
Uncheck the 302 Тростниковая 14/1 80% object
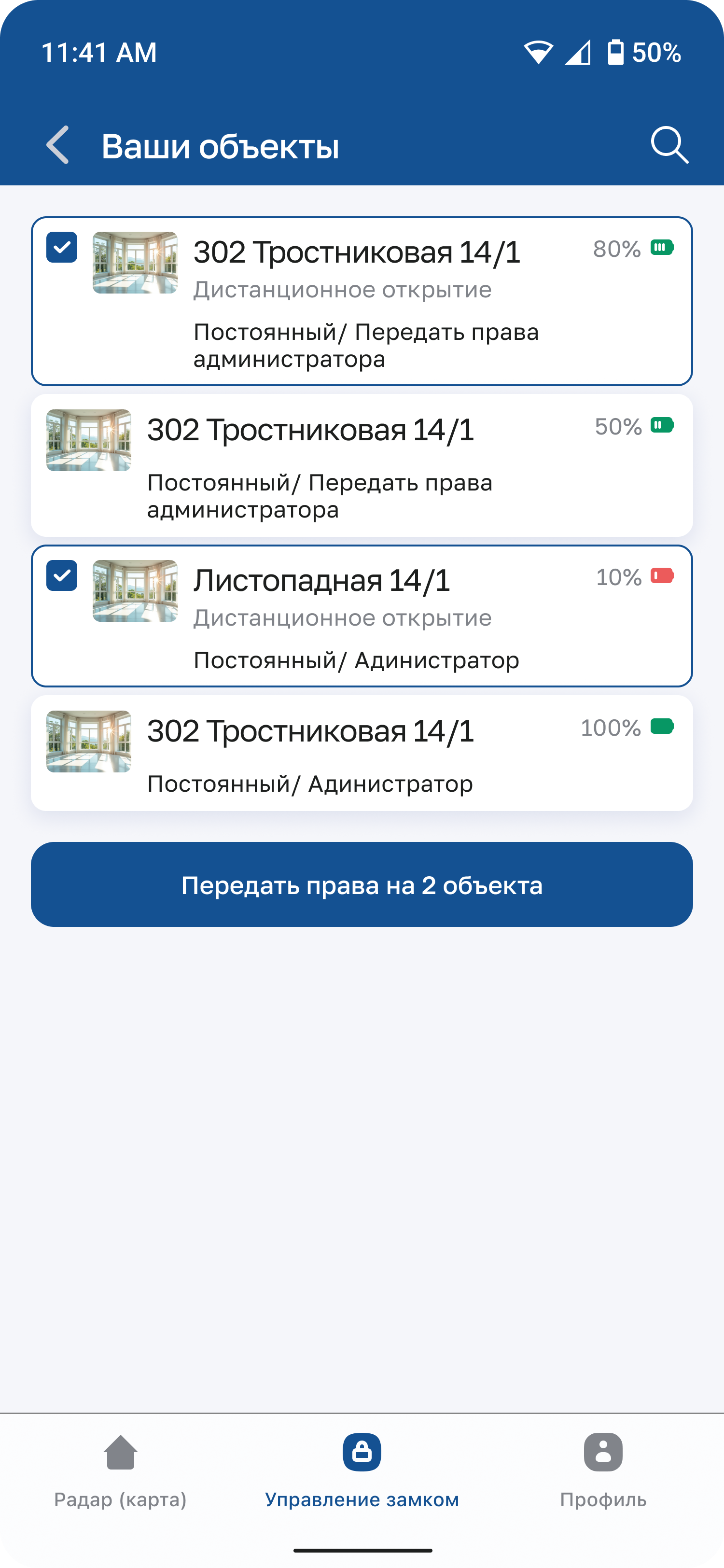(x=62, y=247)
